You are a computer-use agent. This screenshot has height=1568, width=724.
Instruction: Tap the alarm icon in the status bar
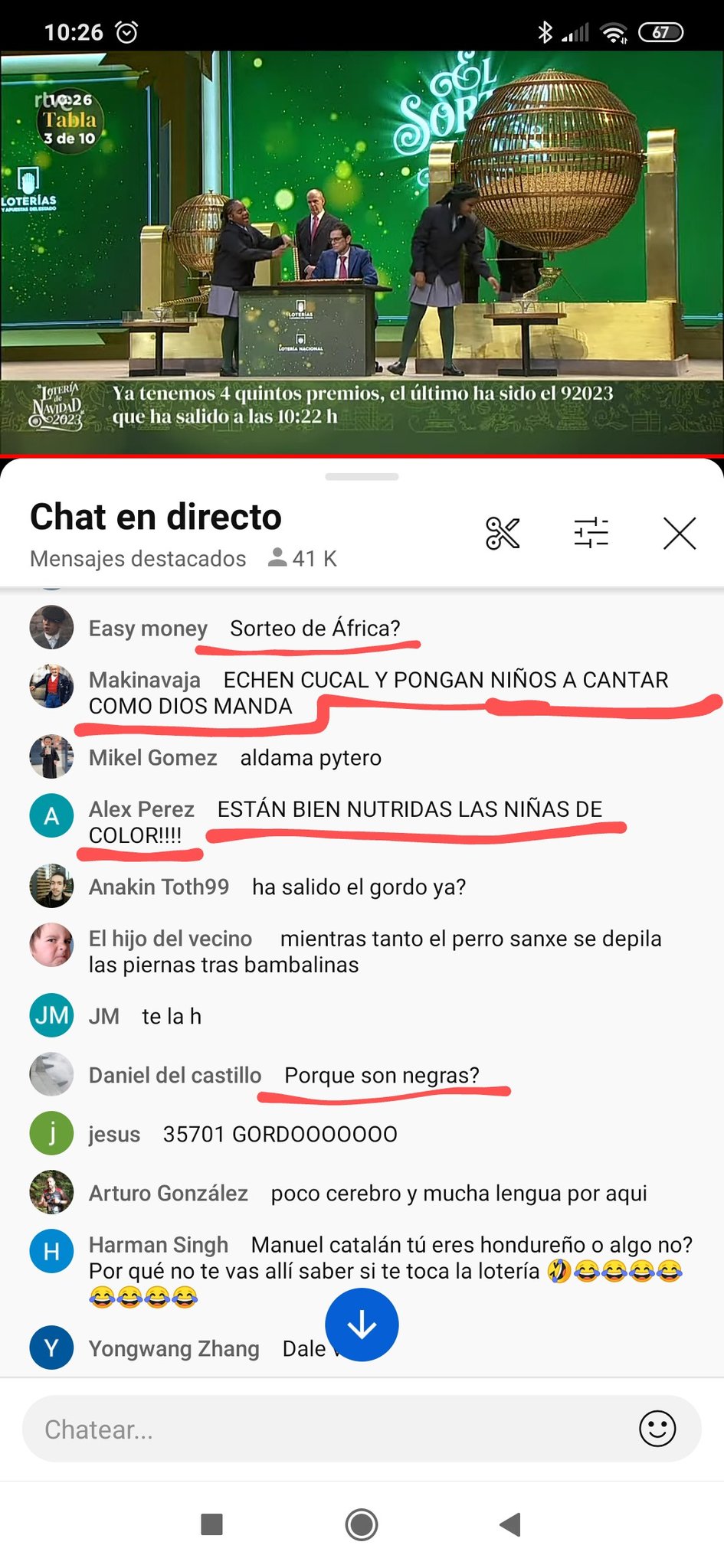pos(125,32)
